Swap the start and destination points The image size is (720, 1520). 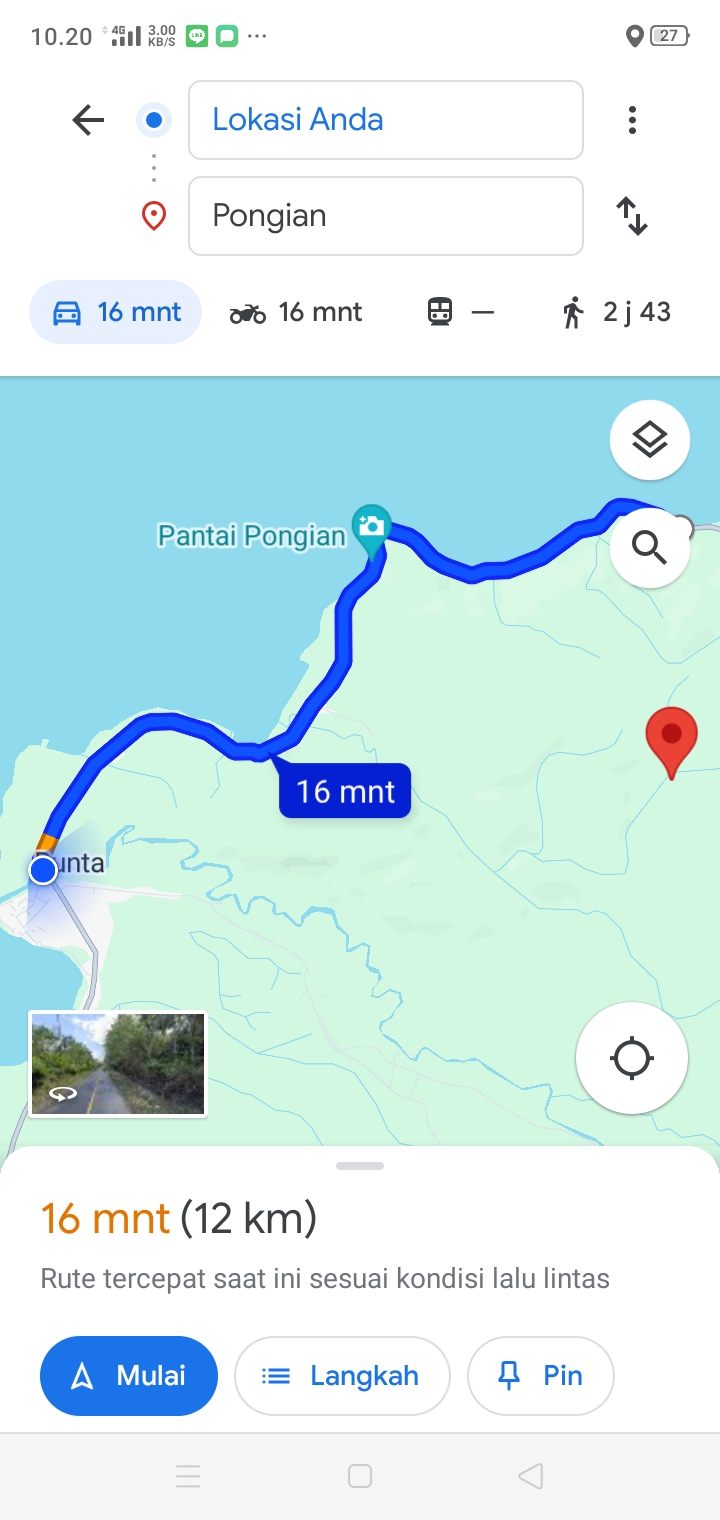coord(632,216)
